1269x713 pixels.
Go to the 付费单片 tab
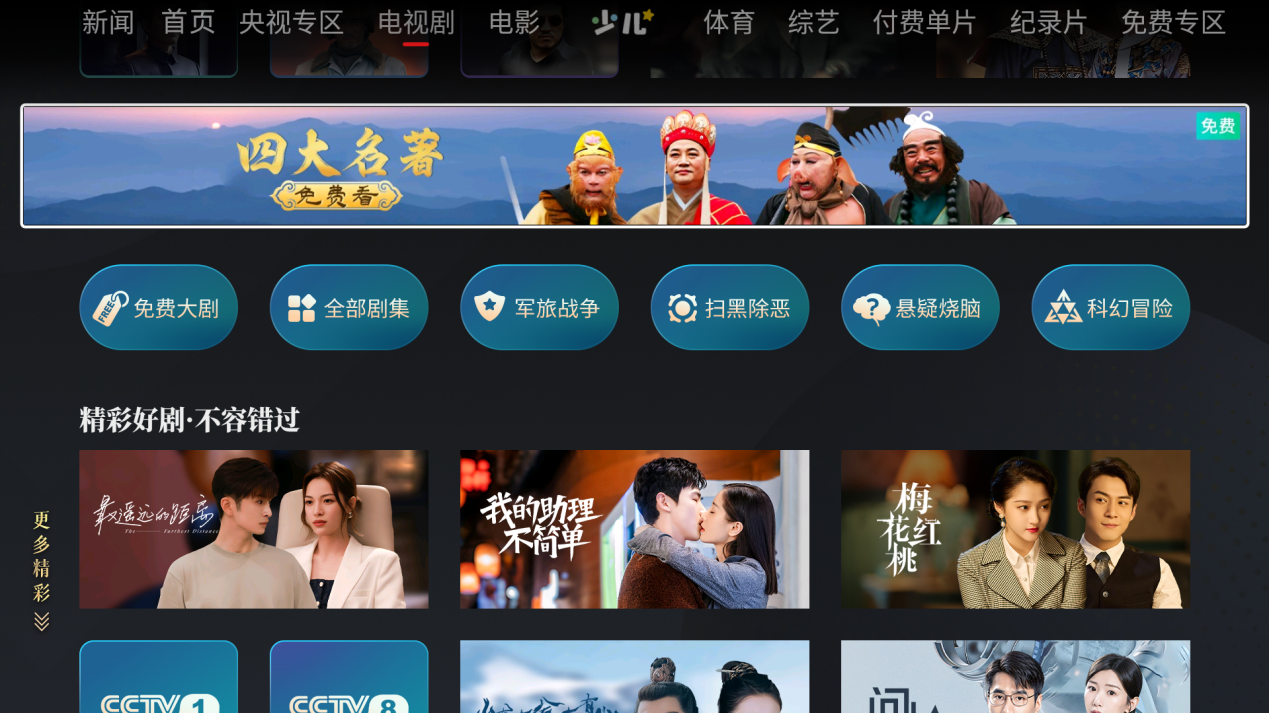[x=924, y=22]
